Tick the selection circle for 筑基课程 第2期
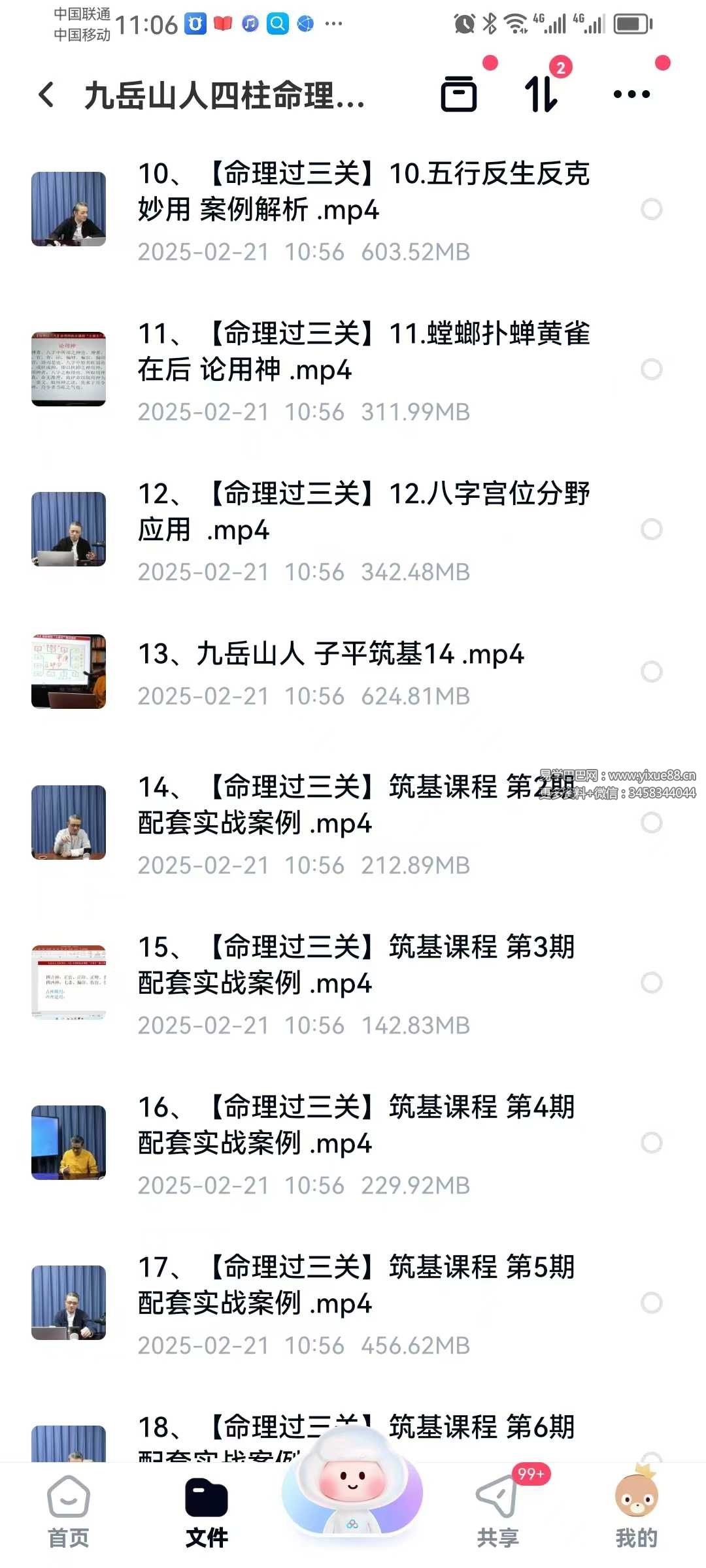 click(x=651, y=823)
